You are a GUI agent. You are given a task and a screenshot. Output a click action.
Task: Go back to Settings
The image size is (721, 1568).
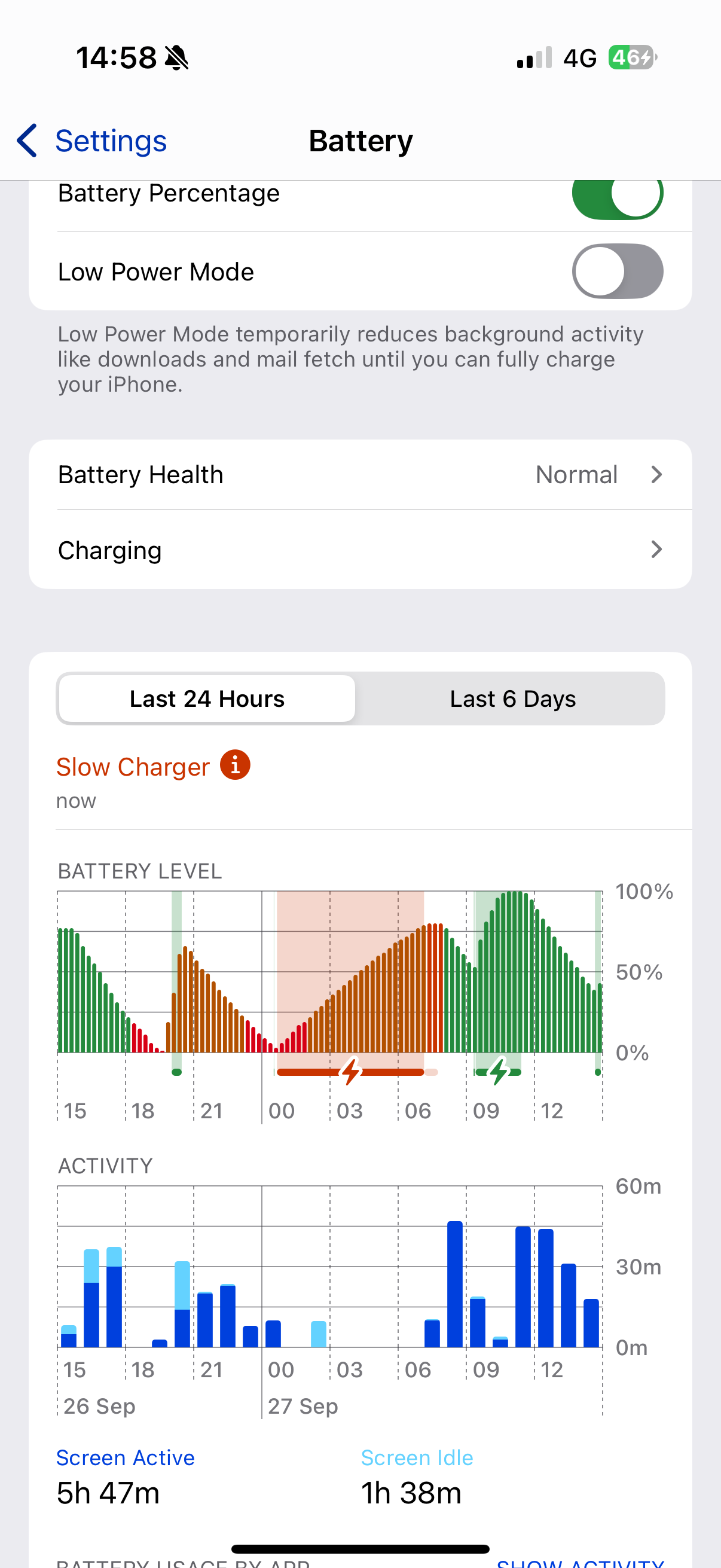(x=91, y=141)
